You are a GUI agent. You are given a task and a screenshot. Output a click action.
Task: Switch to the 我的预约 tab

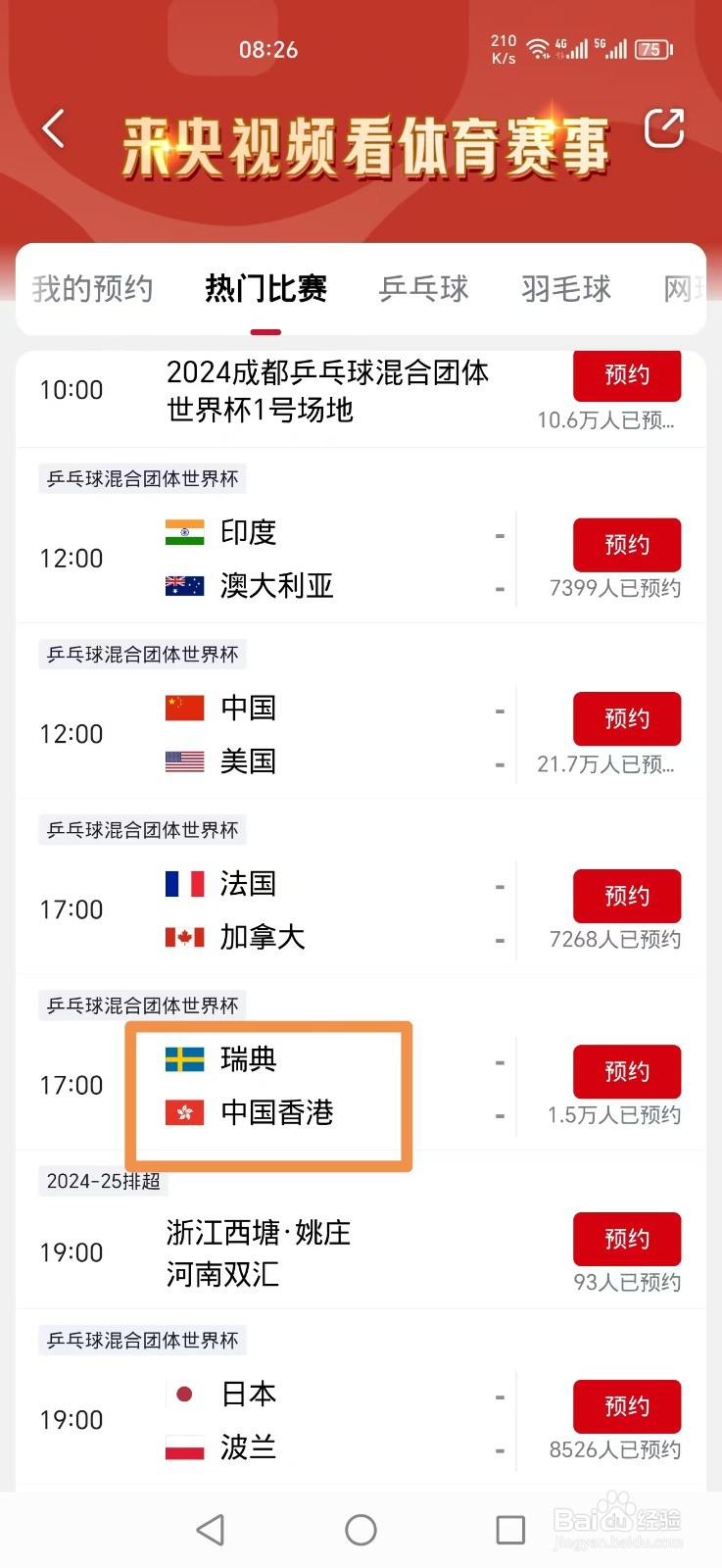pos(92,287)
